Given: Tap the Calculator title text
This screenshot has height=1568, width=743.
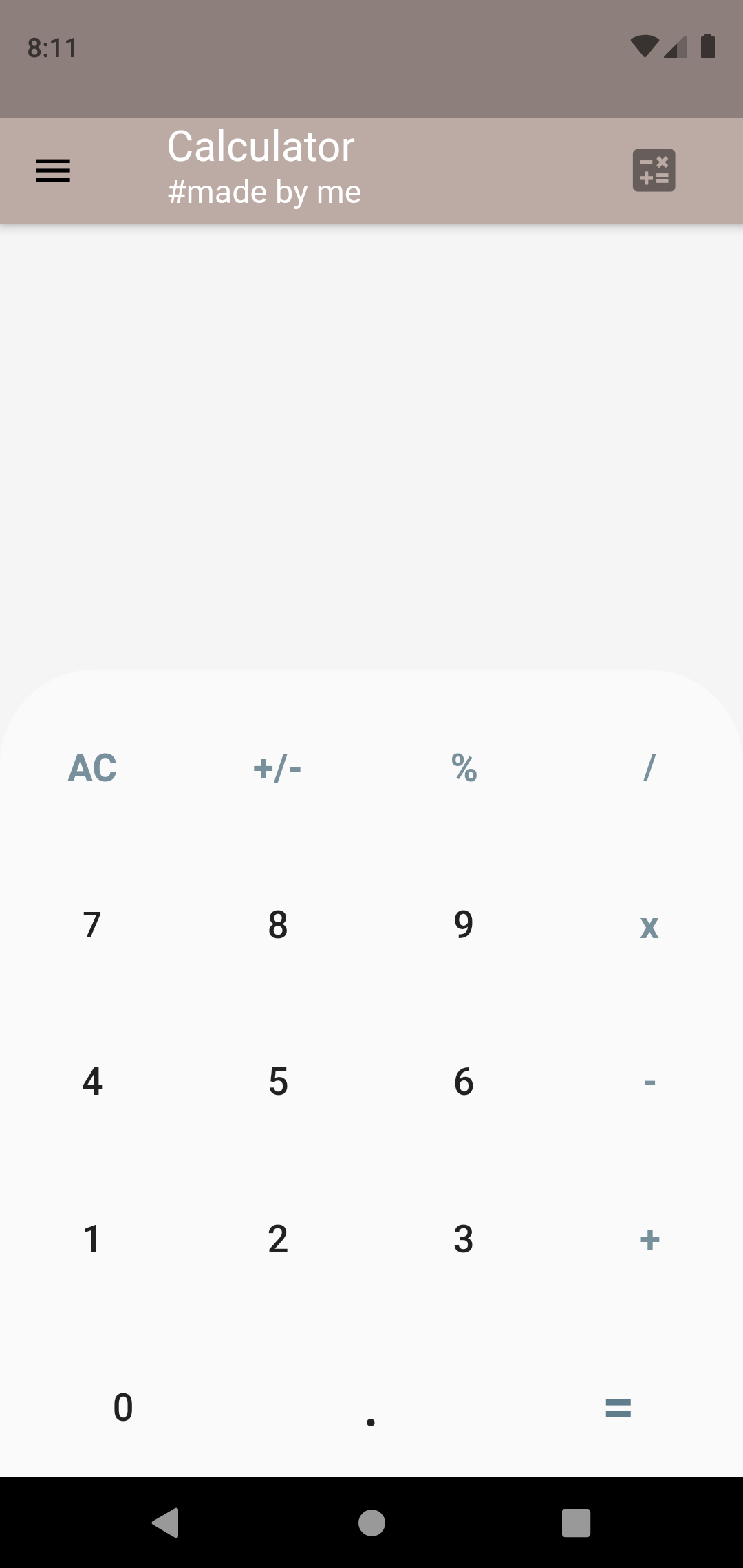Looking at the screenshot, I should 260,146.
